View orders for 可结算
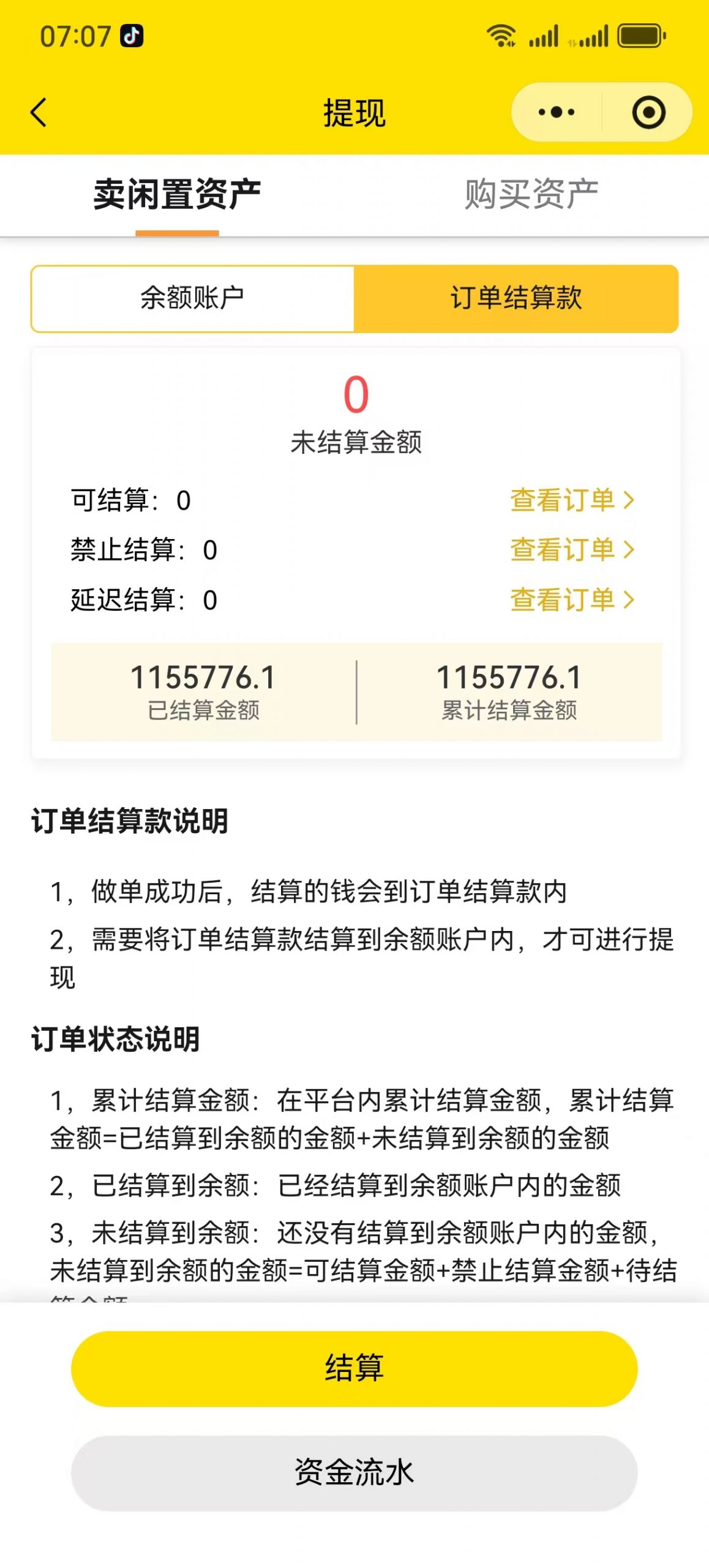 (x=571, y=500)
